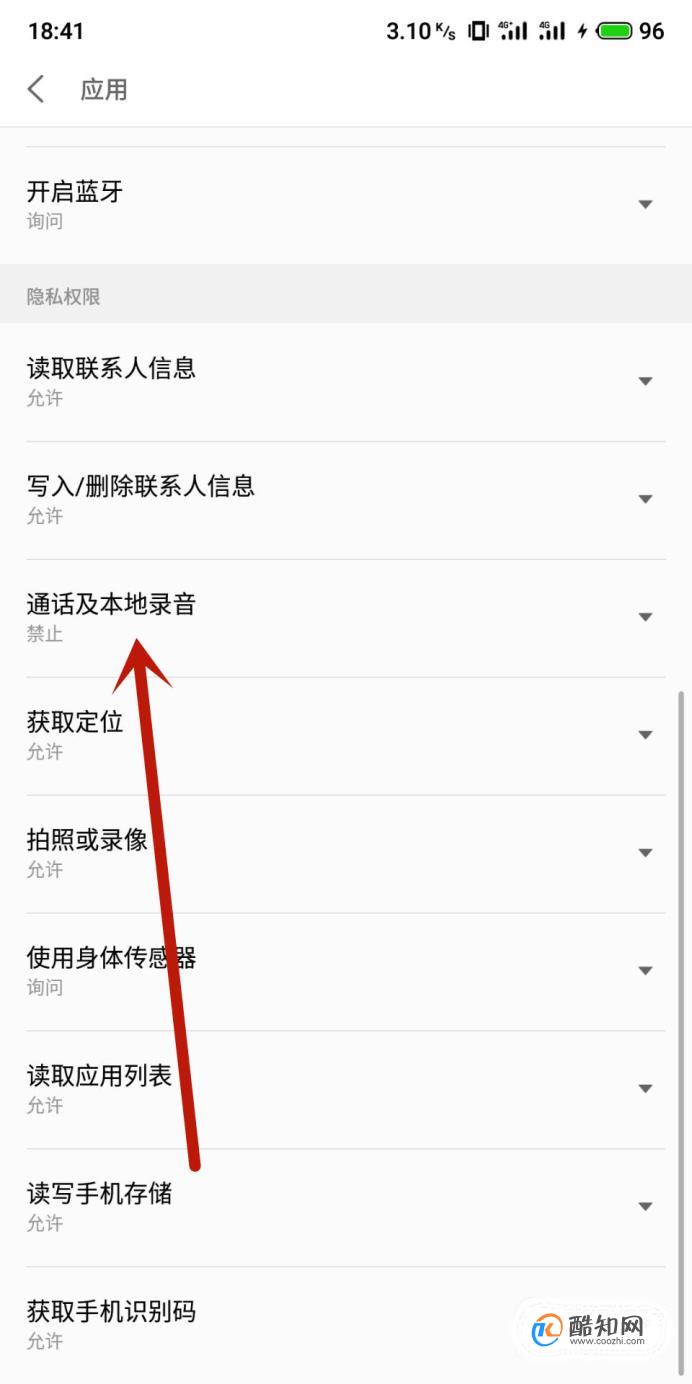Open the 获取手机识别码 permission setting
This screenshot has width=692, height=1384.
click(x=300, y=1323)
